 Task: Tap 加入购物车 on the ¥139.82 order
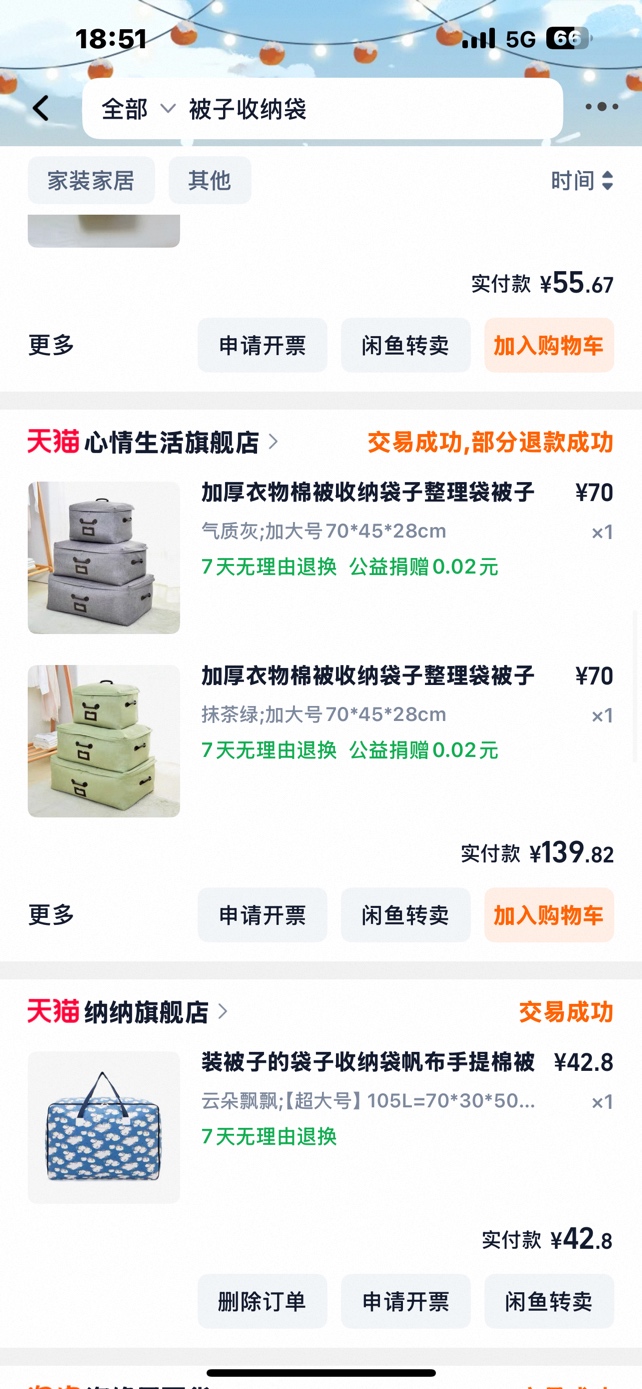coord(548,914)
